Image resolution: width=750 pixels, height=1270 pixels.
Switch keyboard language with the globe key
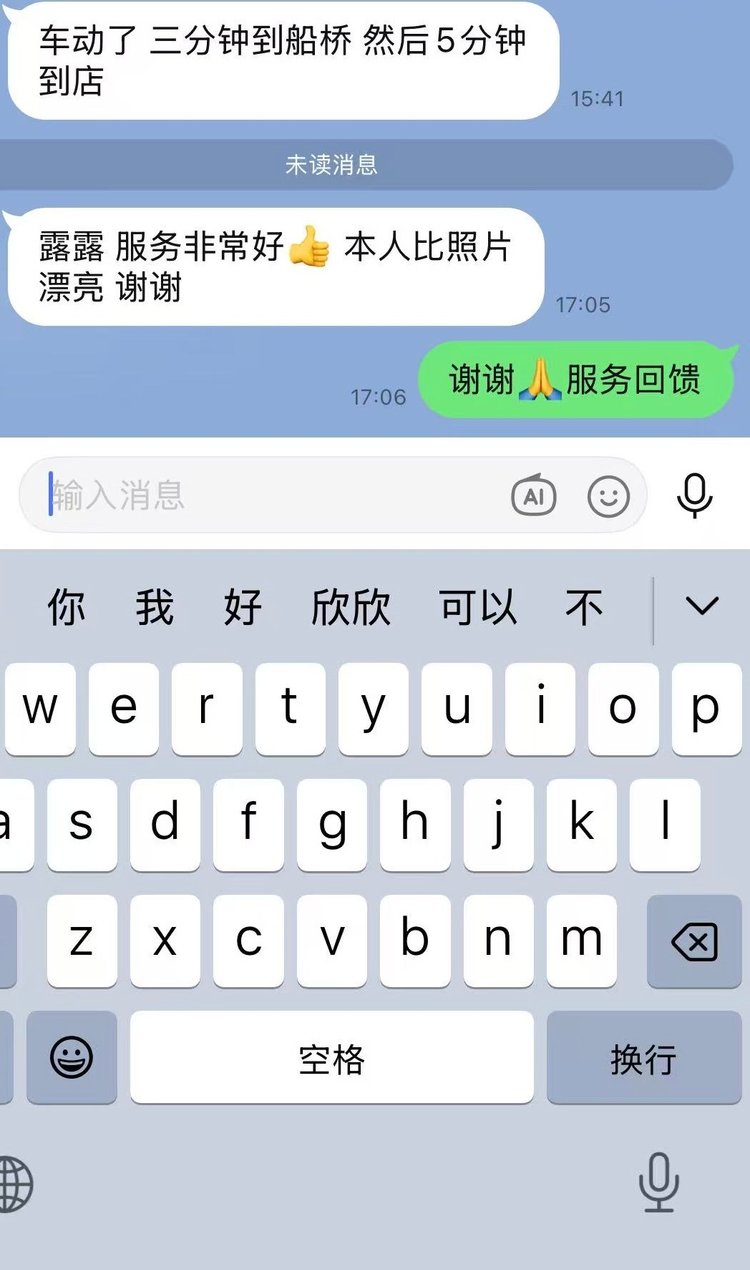pyautogui.click(x=16, y=1184)
